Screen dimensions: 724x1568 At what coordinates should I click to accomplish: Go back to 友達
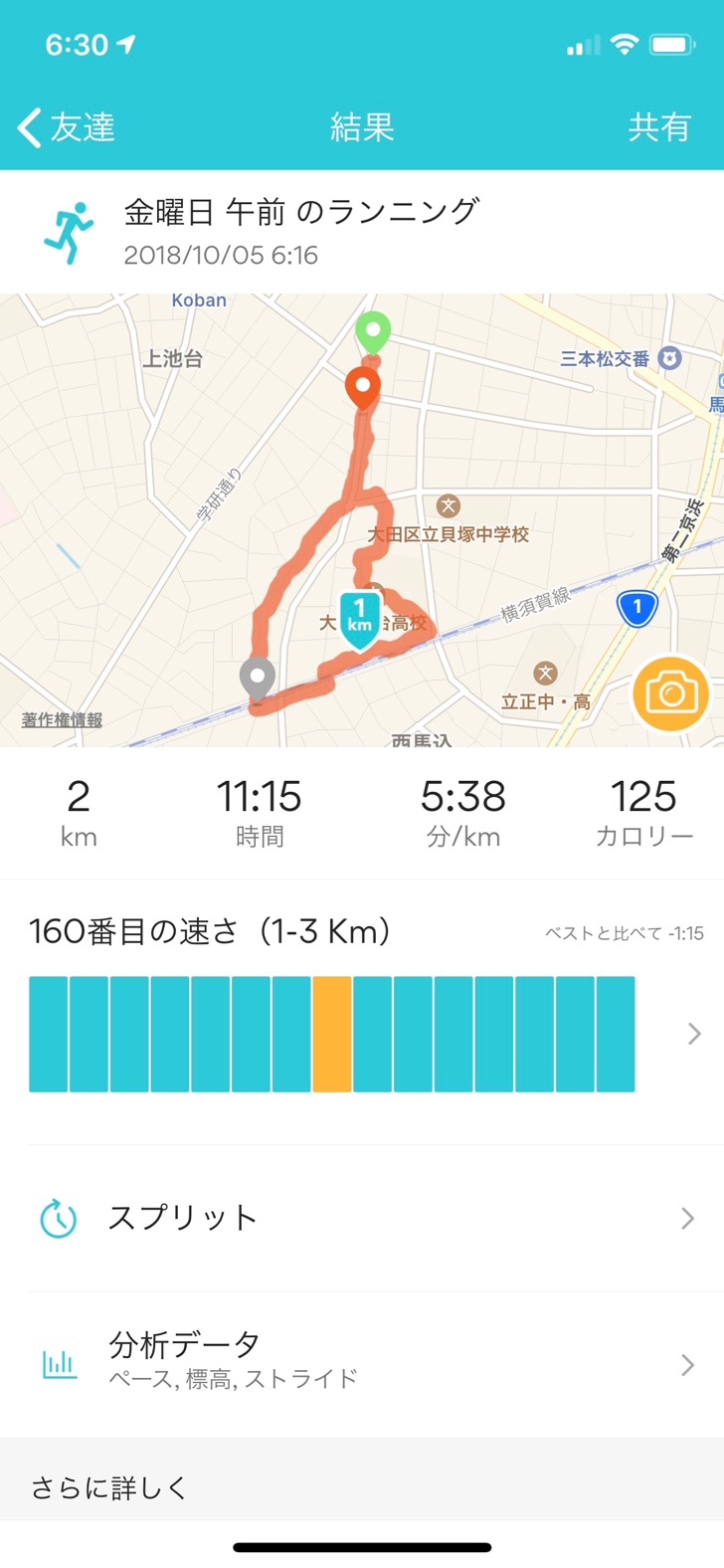point(66,127)
